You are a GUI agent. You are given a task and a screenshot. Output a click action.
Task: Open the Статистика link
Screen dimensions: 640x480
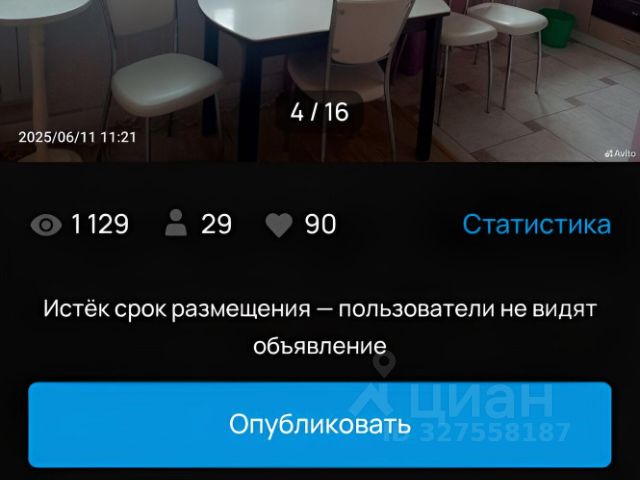(536, 224)
